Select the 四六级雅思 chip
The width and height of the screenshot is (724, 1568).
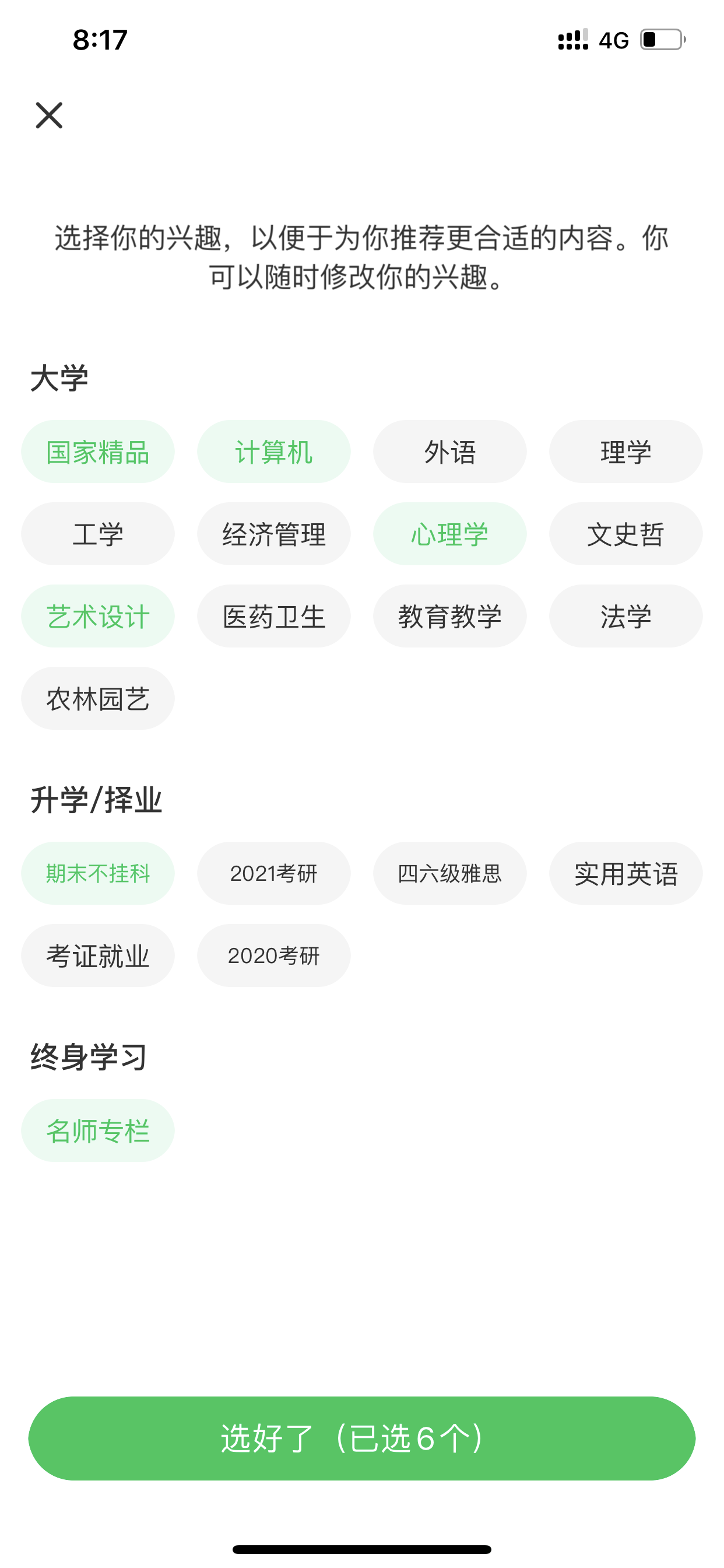click(449, 873)
